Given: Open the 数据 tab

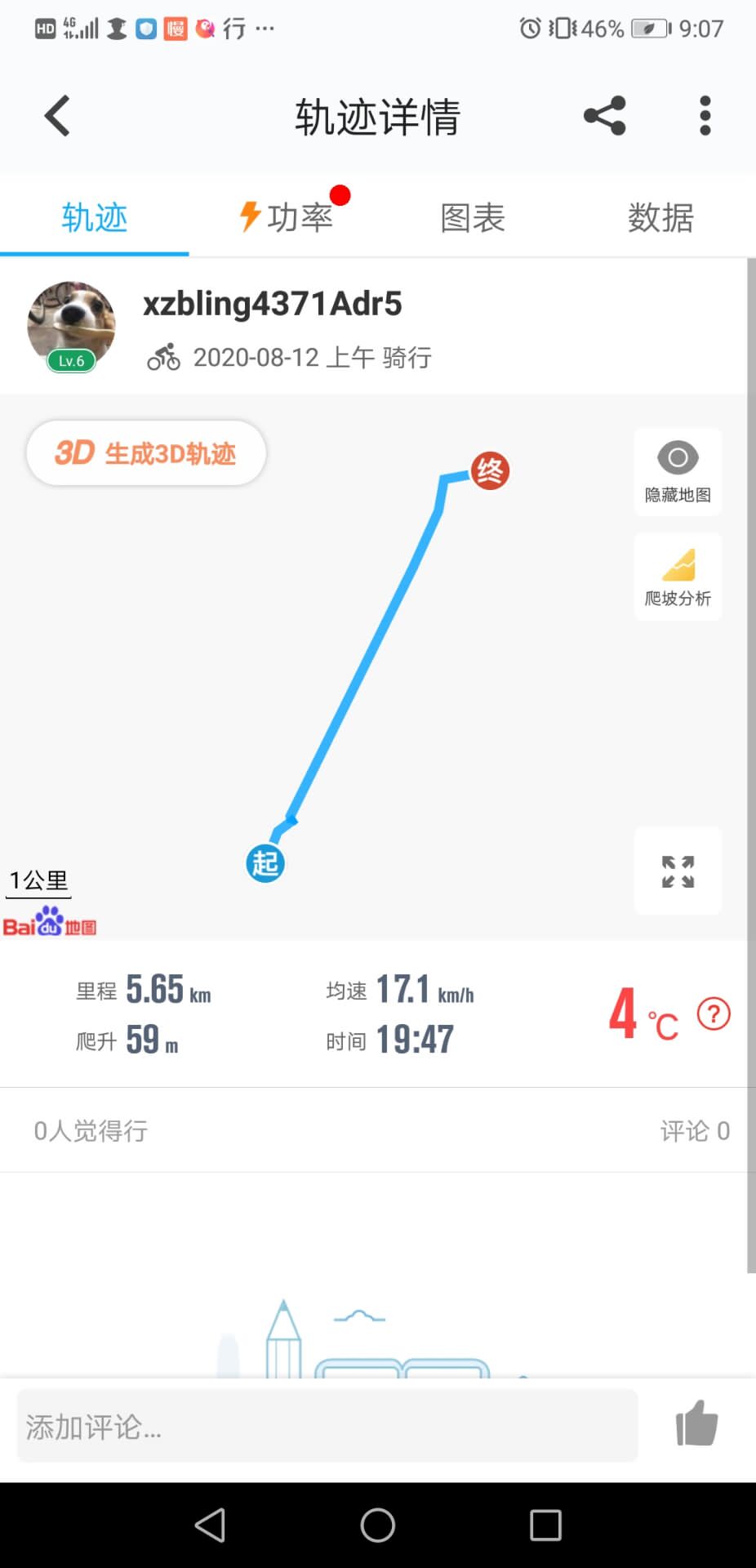Looking at the screenshot, I should pyautogui.click(x=660, y=217).
